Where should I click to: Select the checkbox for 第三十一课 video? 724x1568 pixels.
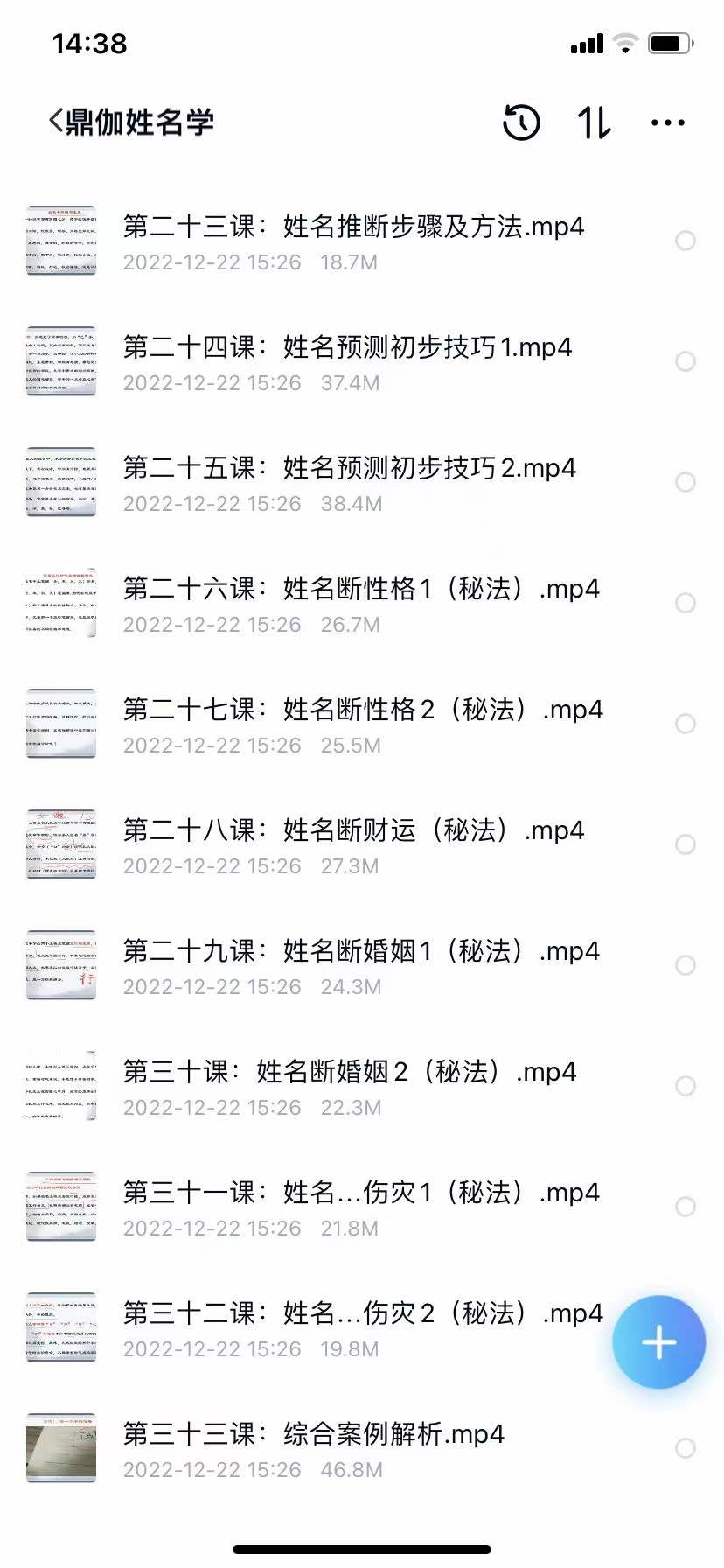click(686, 1207)
